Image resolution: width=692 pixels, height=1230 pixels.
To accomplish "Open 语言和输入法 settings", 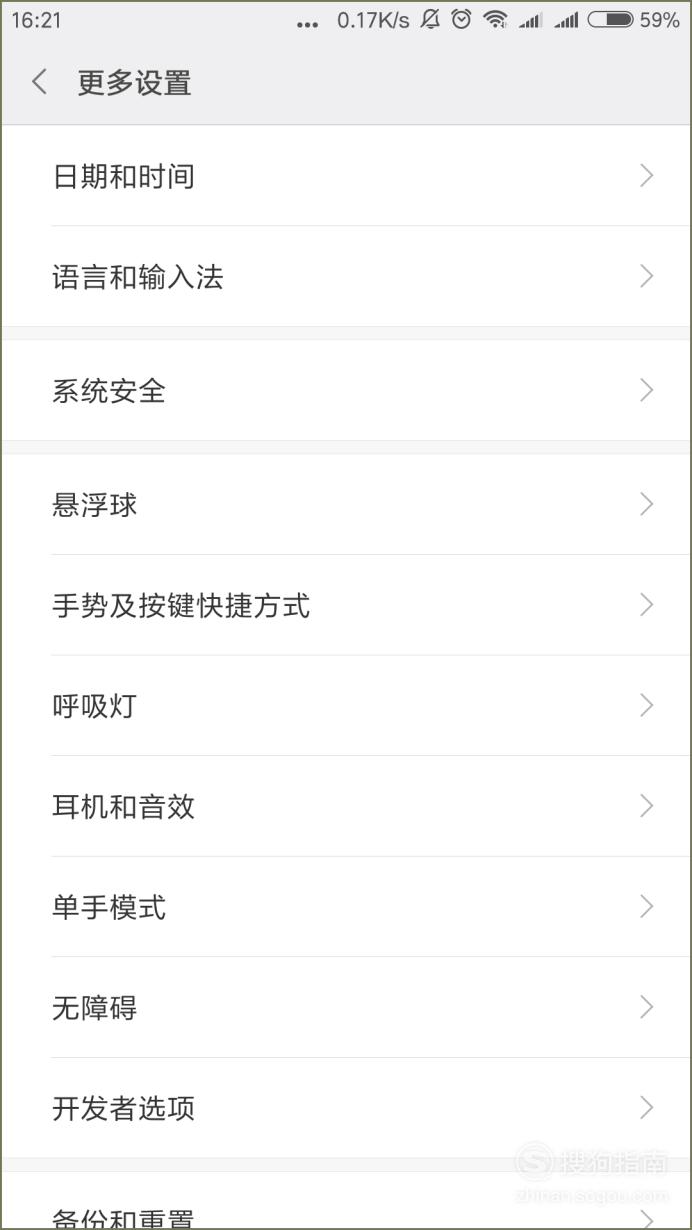I will tap(346, 277).
